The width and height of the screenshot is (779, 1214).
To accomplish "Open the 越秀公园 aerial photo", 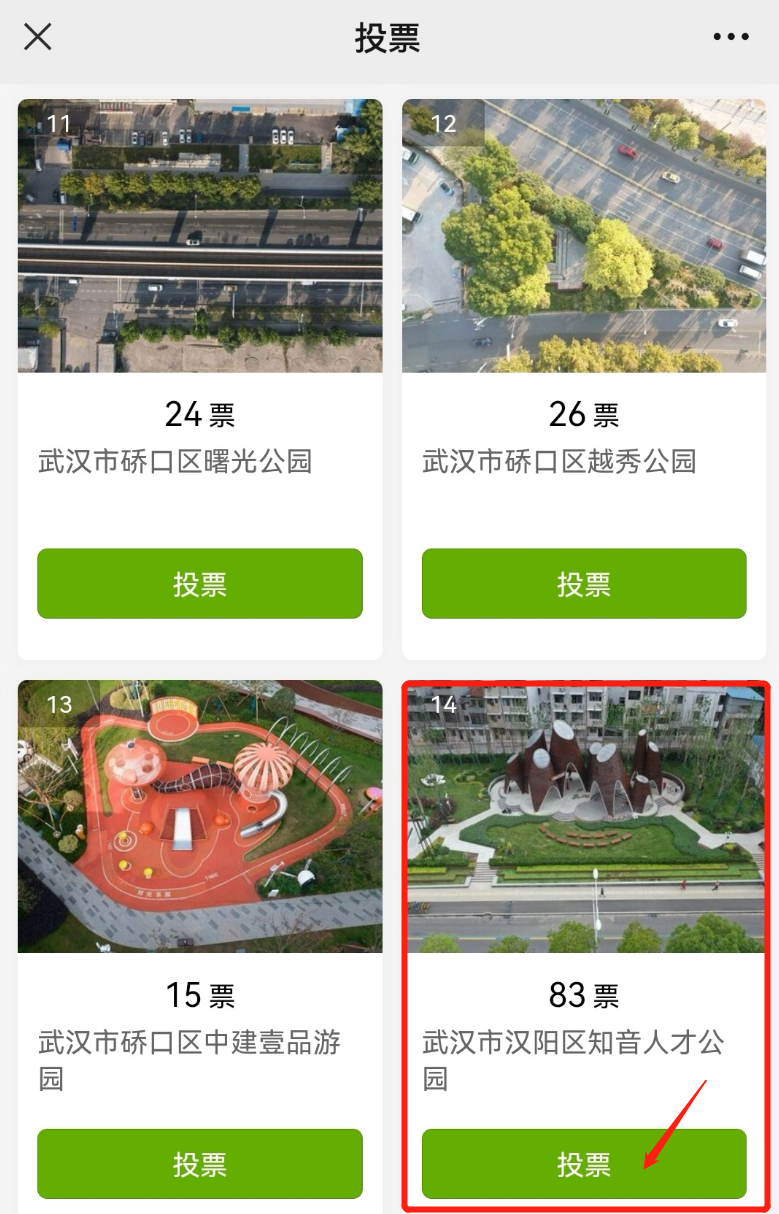I will 583,235.
